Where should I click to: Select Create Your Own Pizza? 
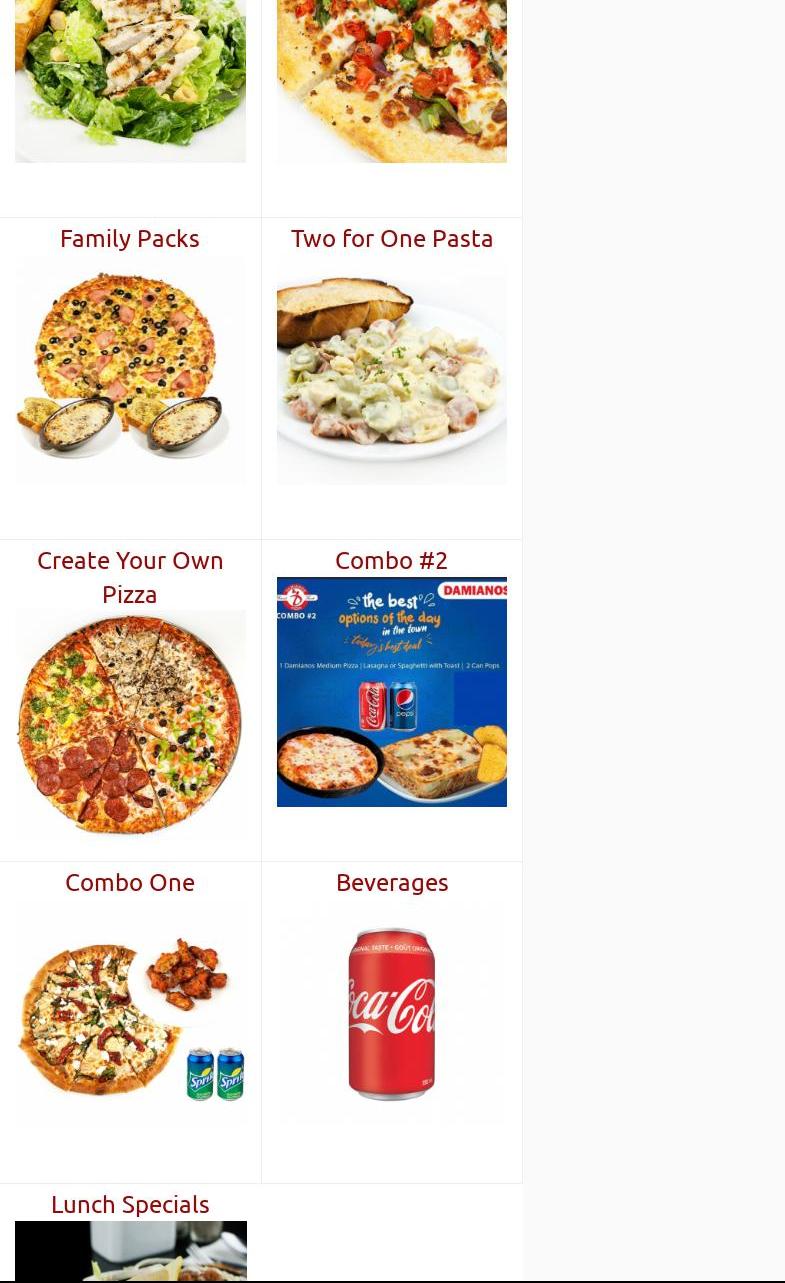(130, 577)
